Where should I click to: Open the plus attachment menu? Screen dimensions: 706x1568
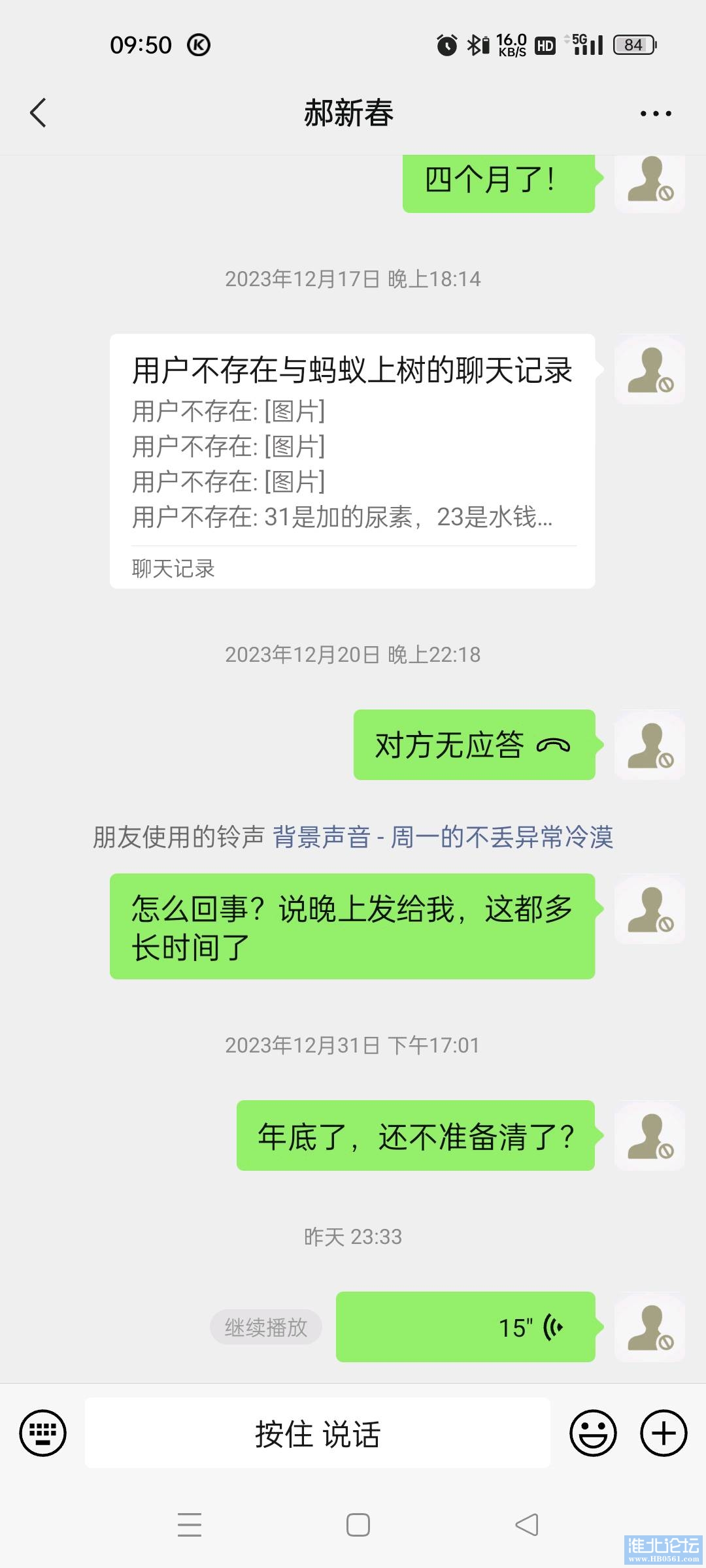point(663,1433)
